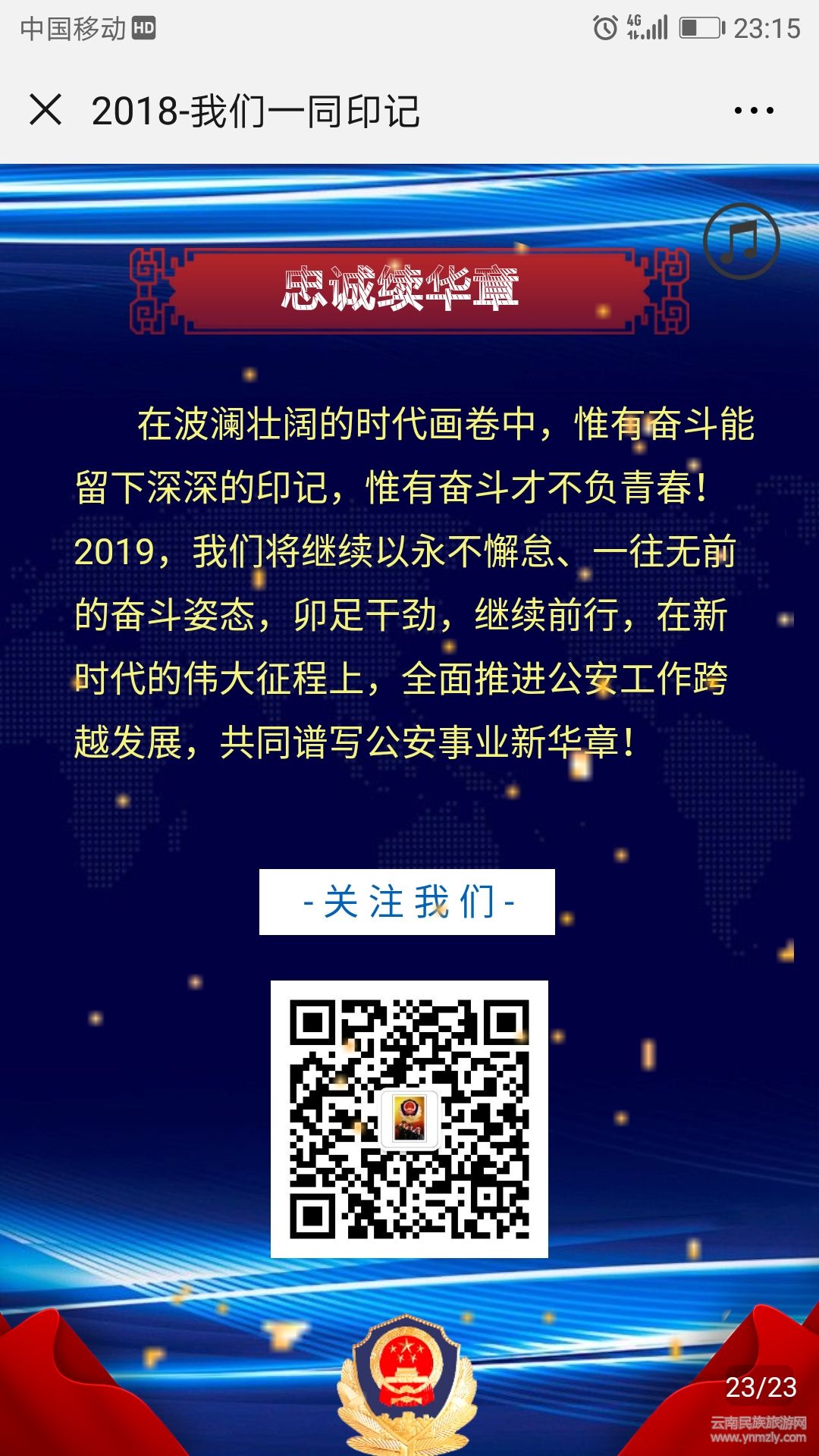Open the three-dot overflow menu
Screen dimensions: 819x1456
point(753,111)
